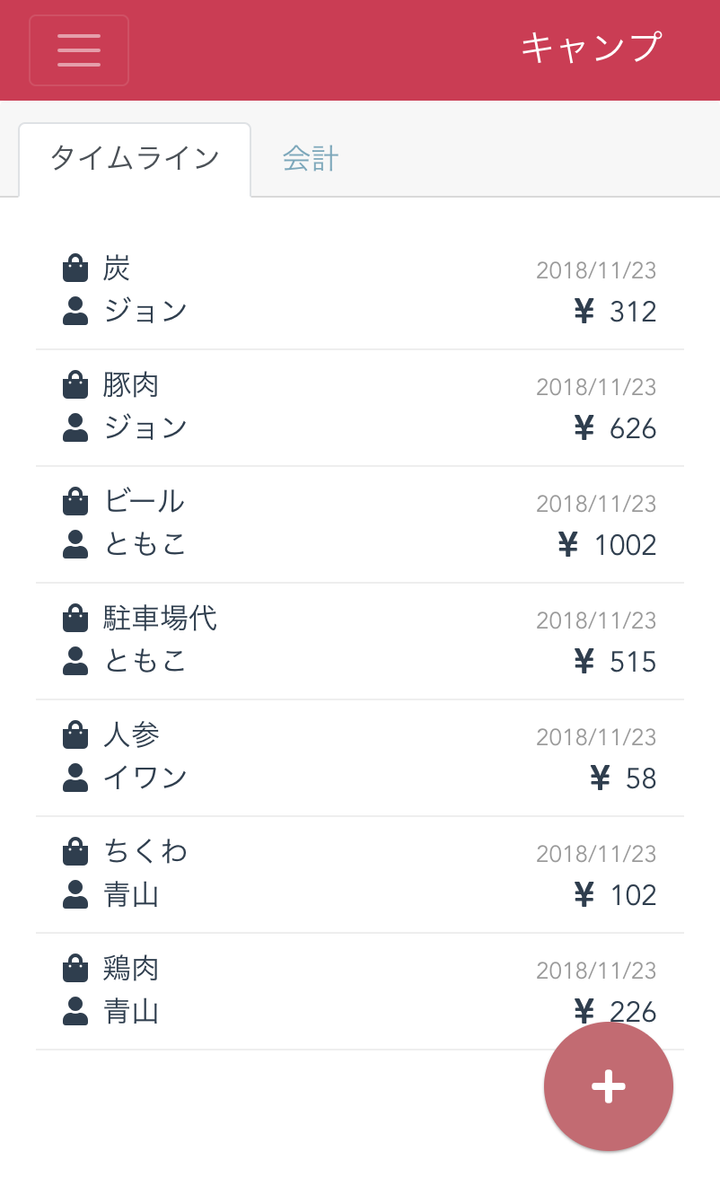Screen dimensions: 720x1196
Task: Select the タイムライン tab
Action: click(135, 159)
